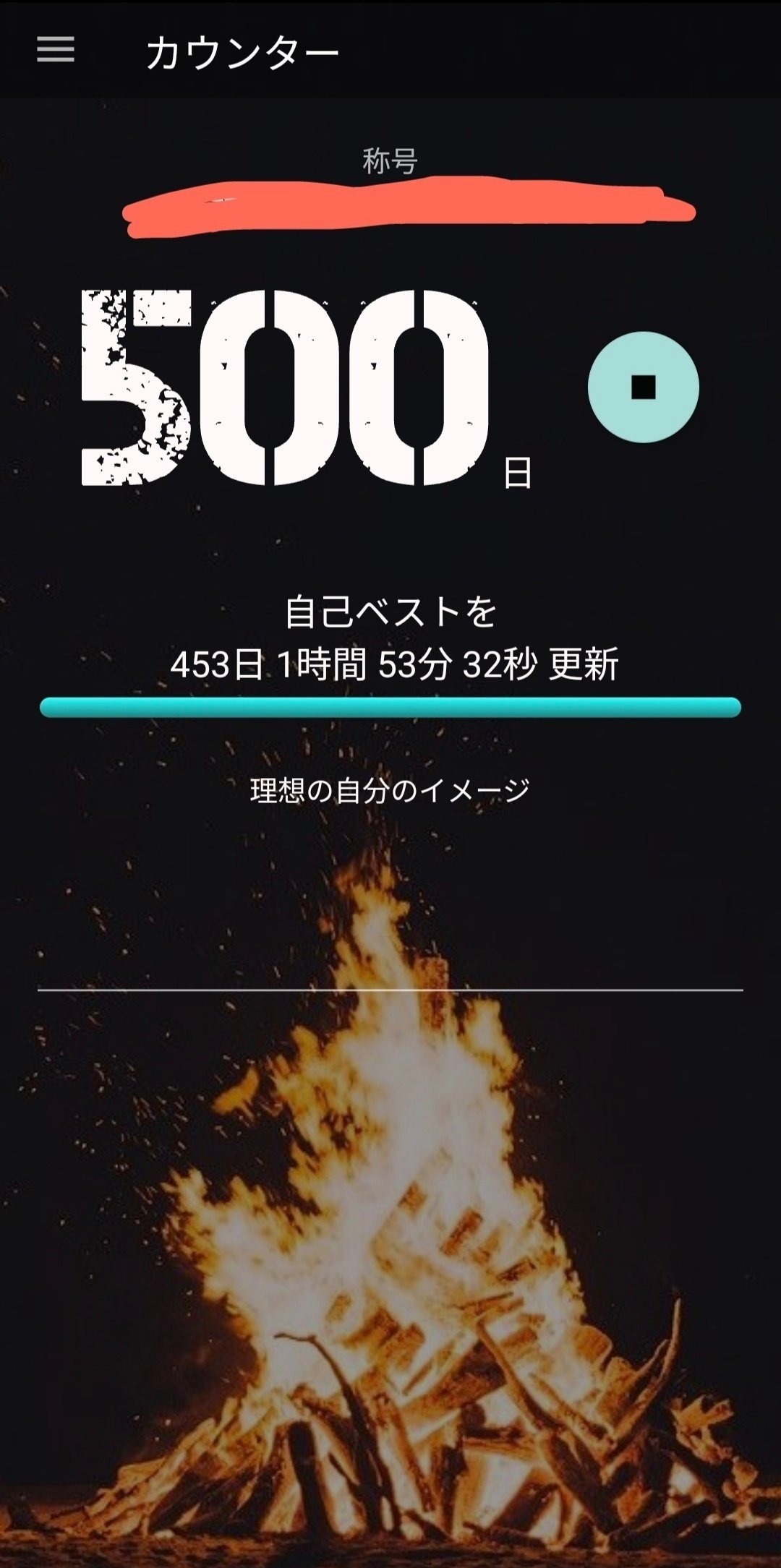The width and height of the screenshot is (781, 1568).
Task: Open the hamburger drawer menu
Action: point(56,50)
